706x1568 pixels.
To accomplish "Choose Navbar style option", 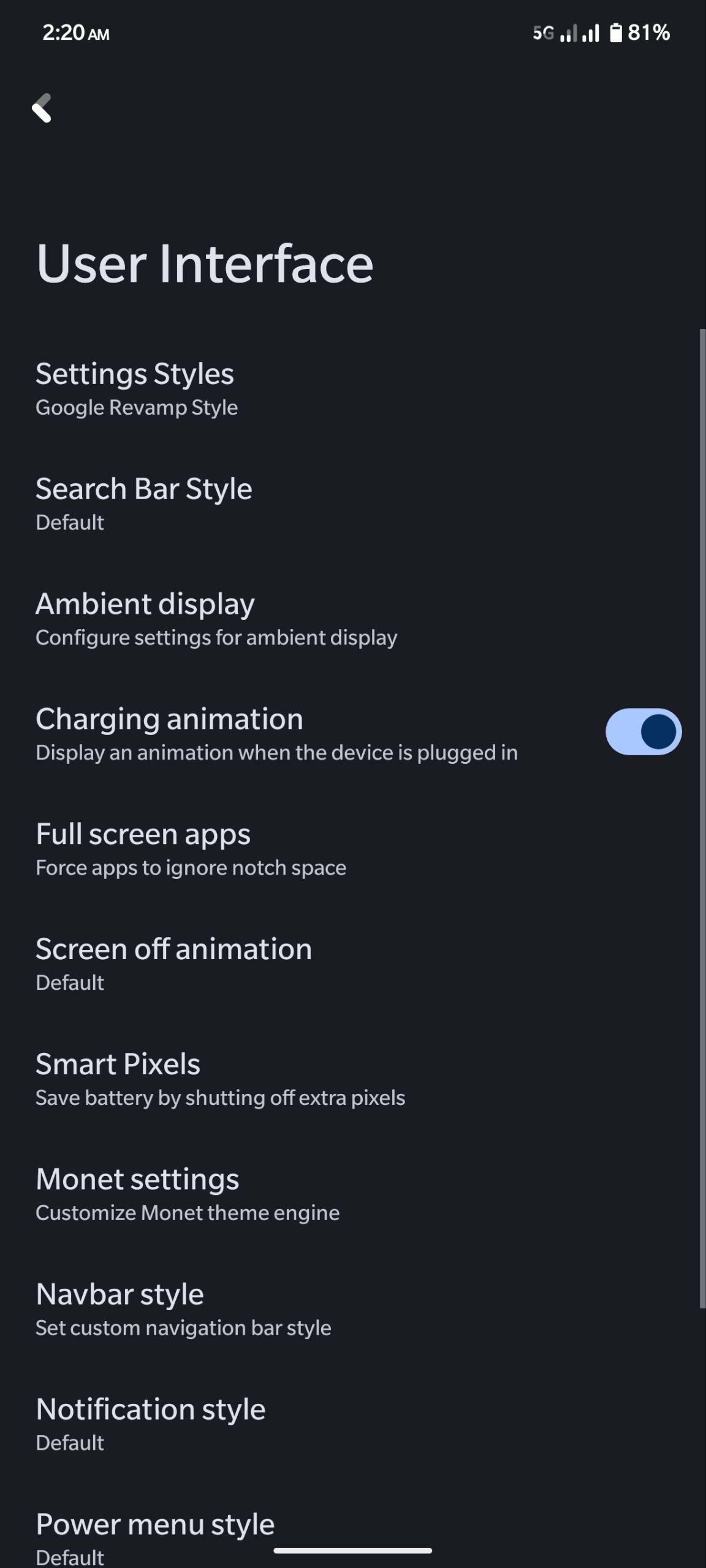I will (353, 1311).
